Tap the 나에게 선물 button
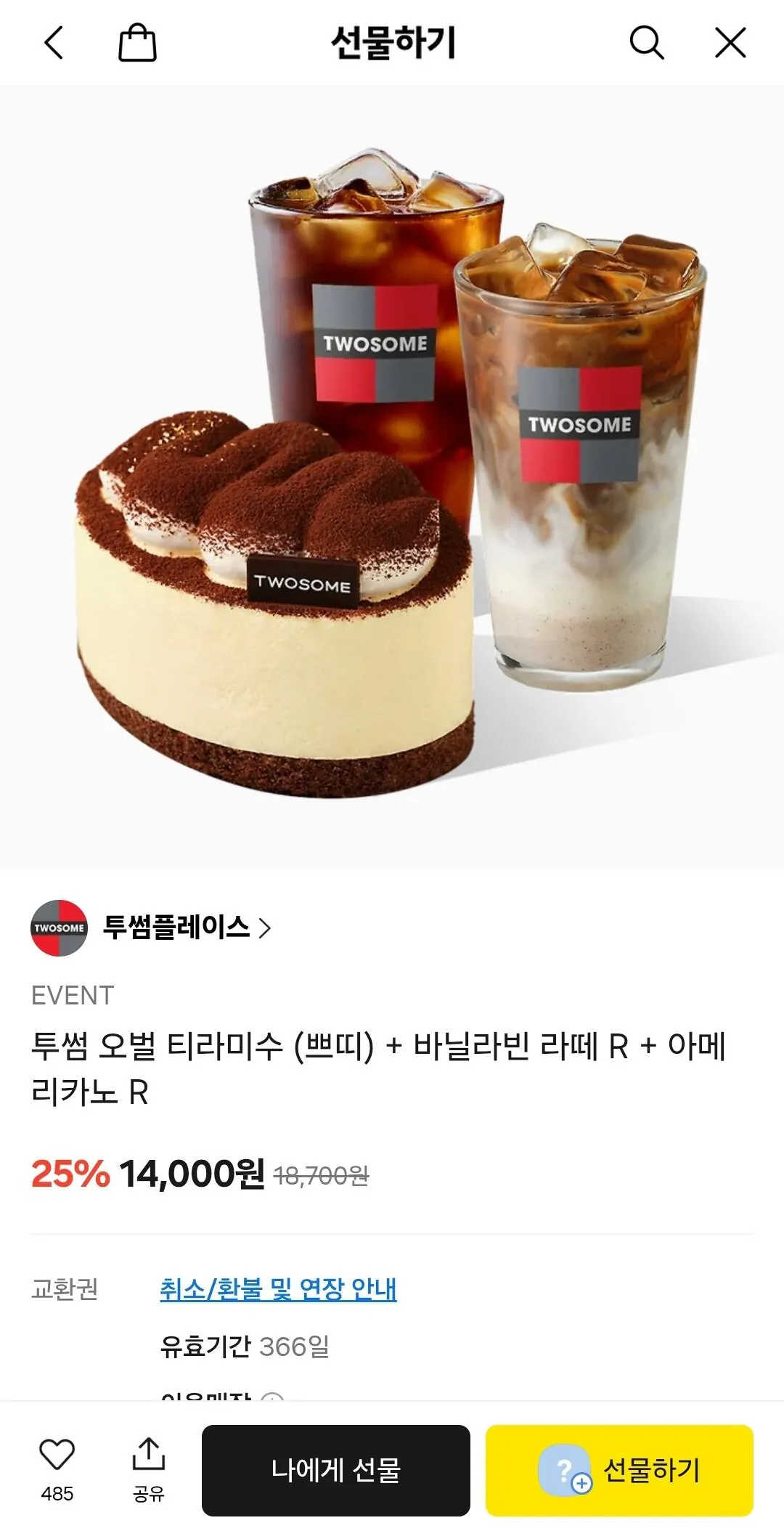The image size is (784, 1539). [x=336, y=1470]
